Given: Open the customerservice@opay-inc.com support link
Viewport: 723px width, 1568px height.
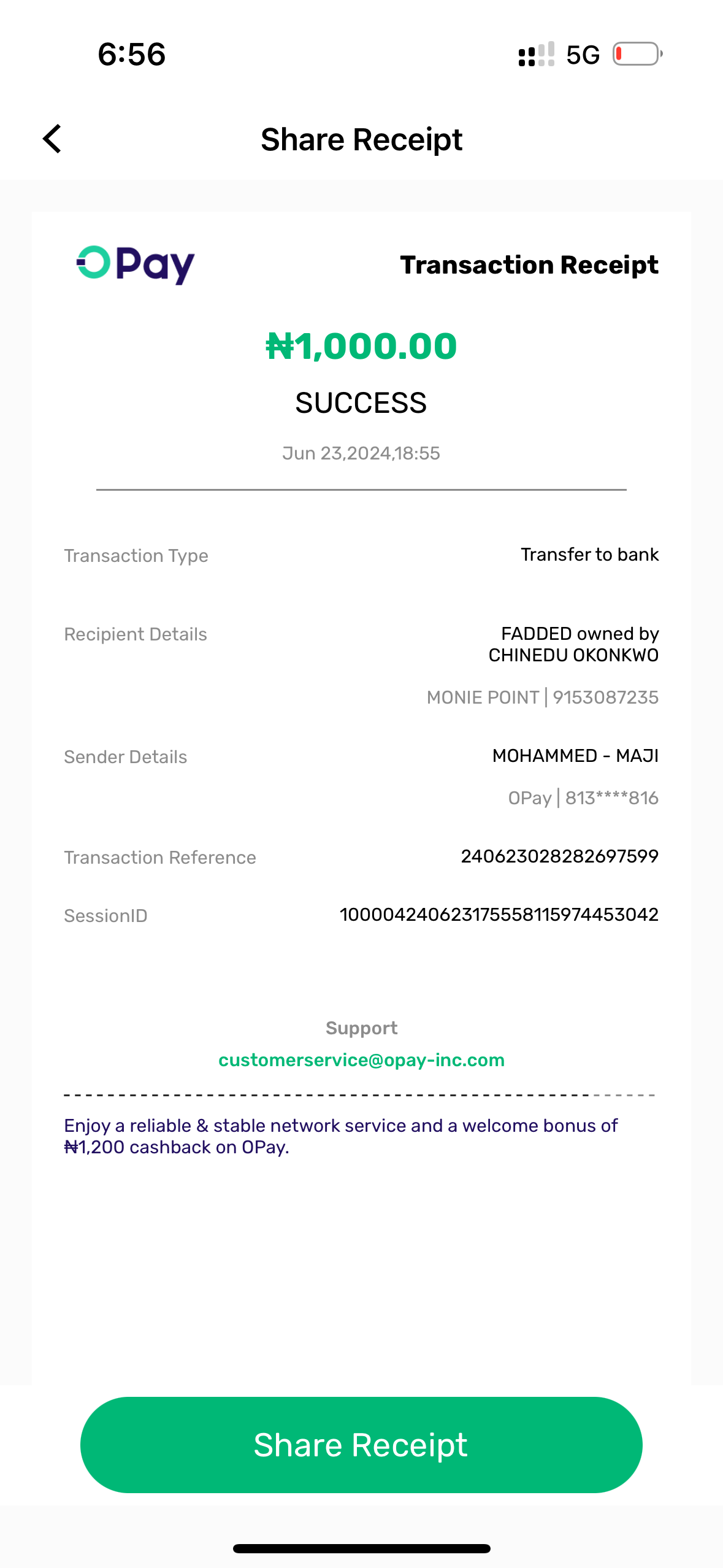Looking at the screenshot, I should click(361, 1060).
